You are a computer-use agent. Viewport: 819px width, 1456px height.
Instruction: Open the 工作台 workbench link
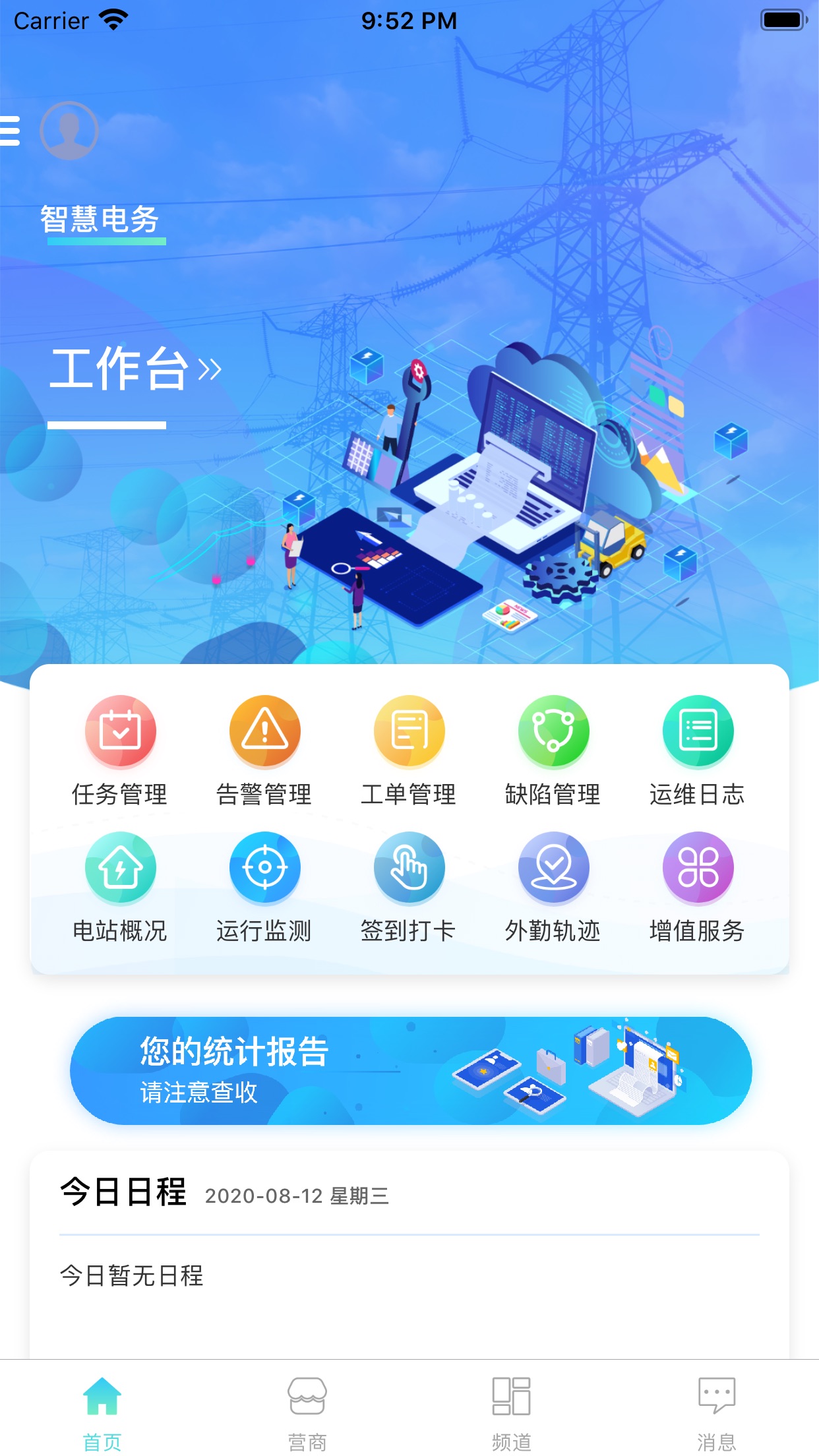[x=135, y=369]
